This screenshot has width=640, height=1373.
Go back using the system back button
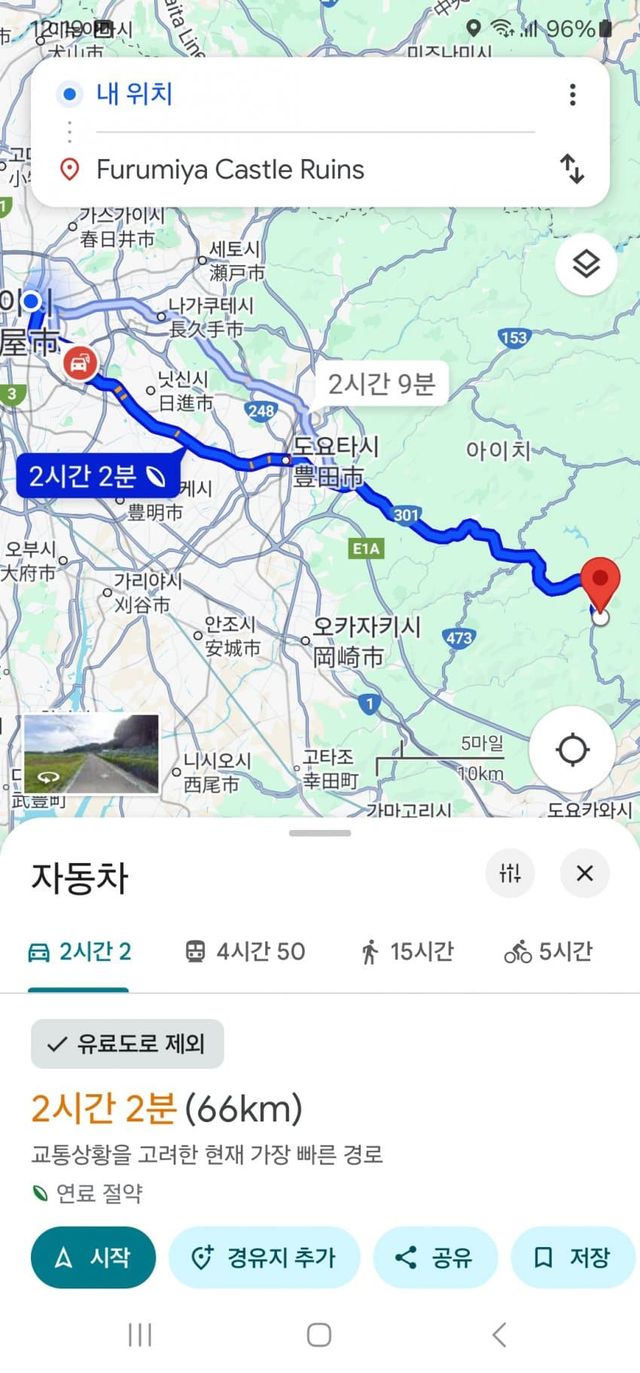click(499, 1334)
